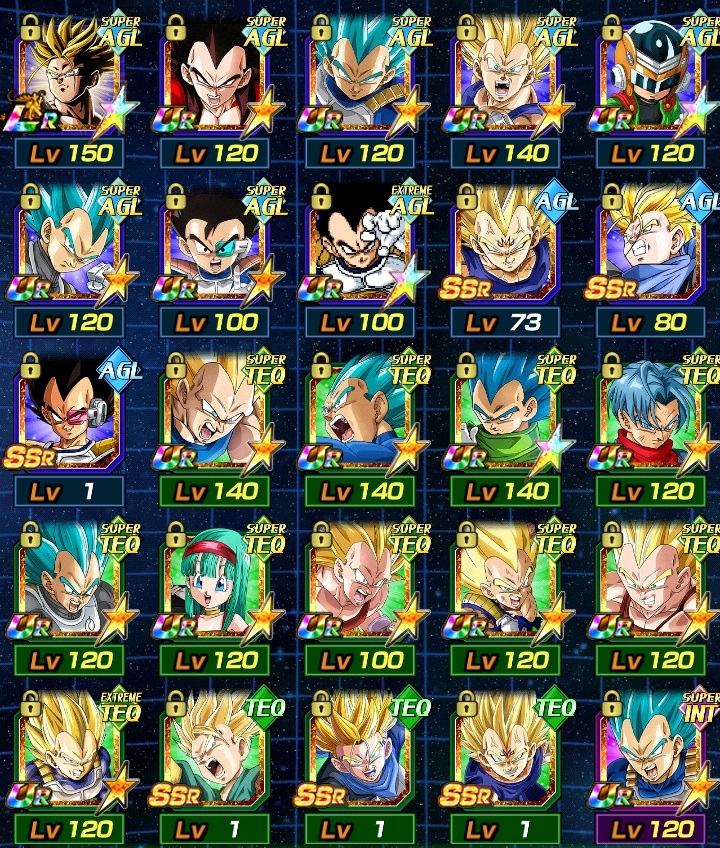Tap the Extreme AGL Lv 100 card

(360, 245)
